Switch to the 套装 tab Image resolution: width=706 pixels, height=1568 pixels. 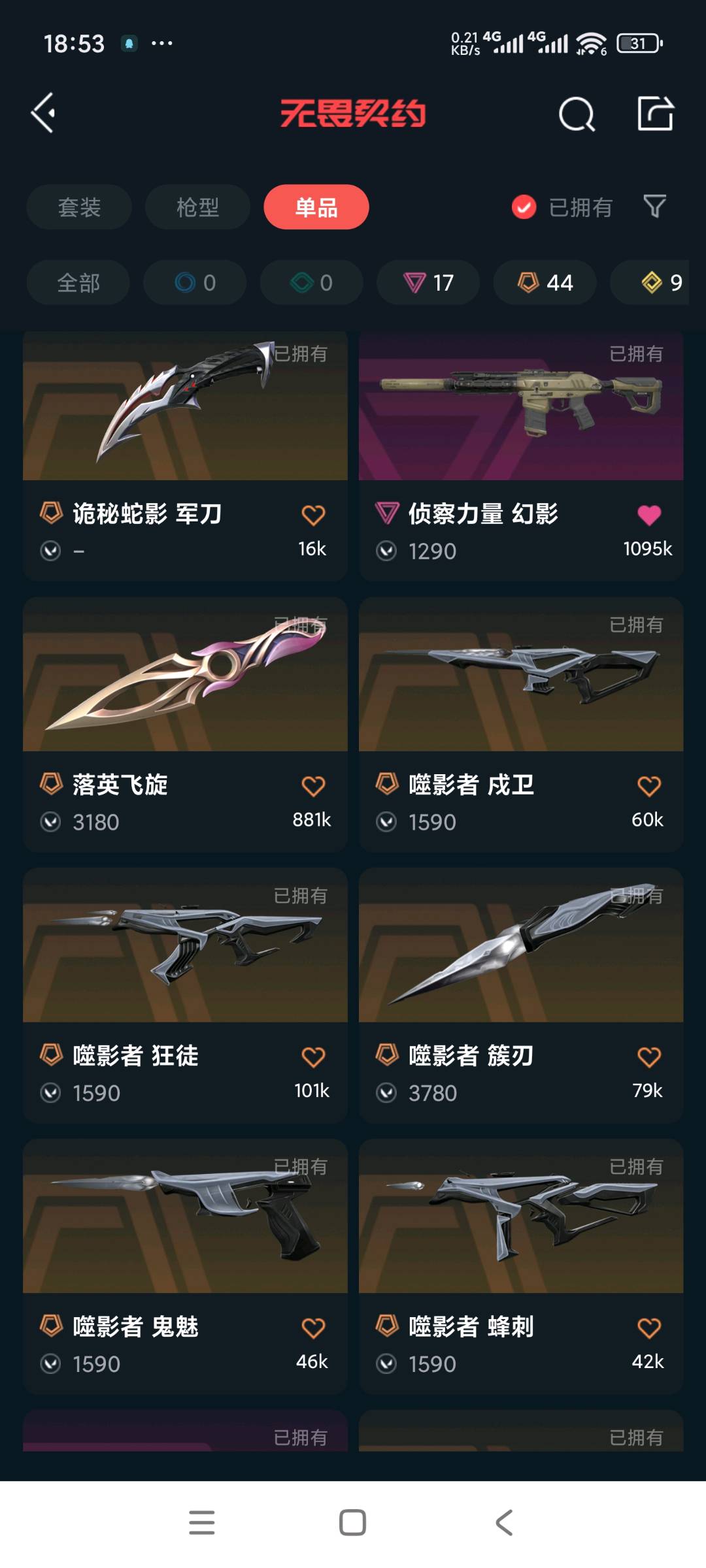(79, 207)
